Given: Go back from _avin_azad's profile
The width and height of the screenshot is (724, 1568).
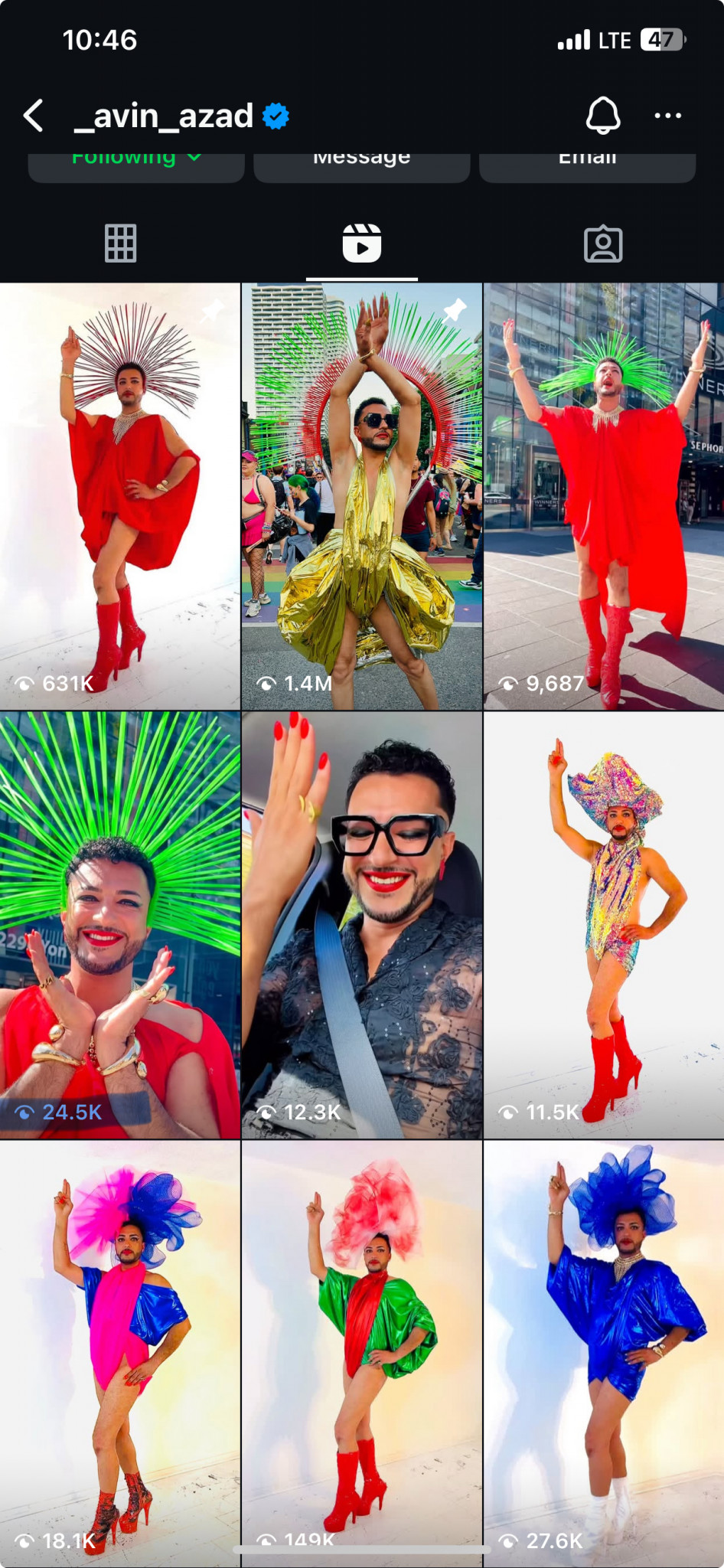Looking at the screenshot, I should (34, 116).
